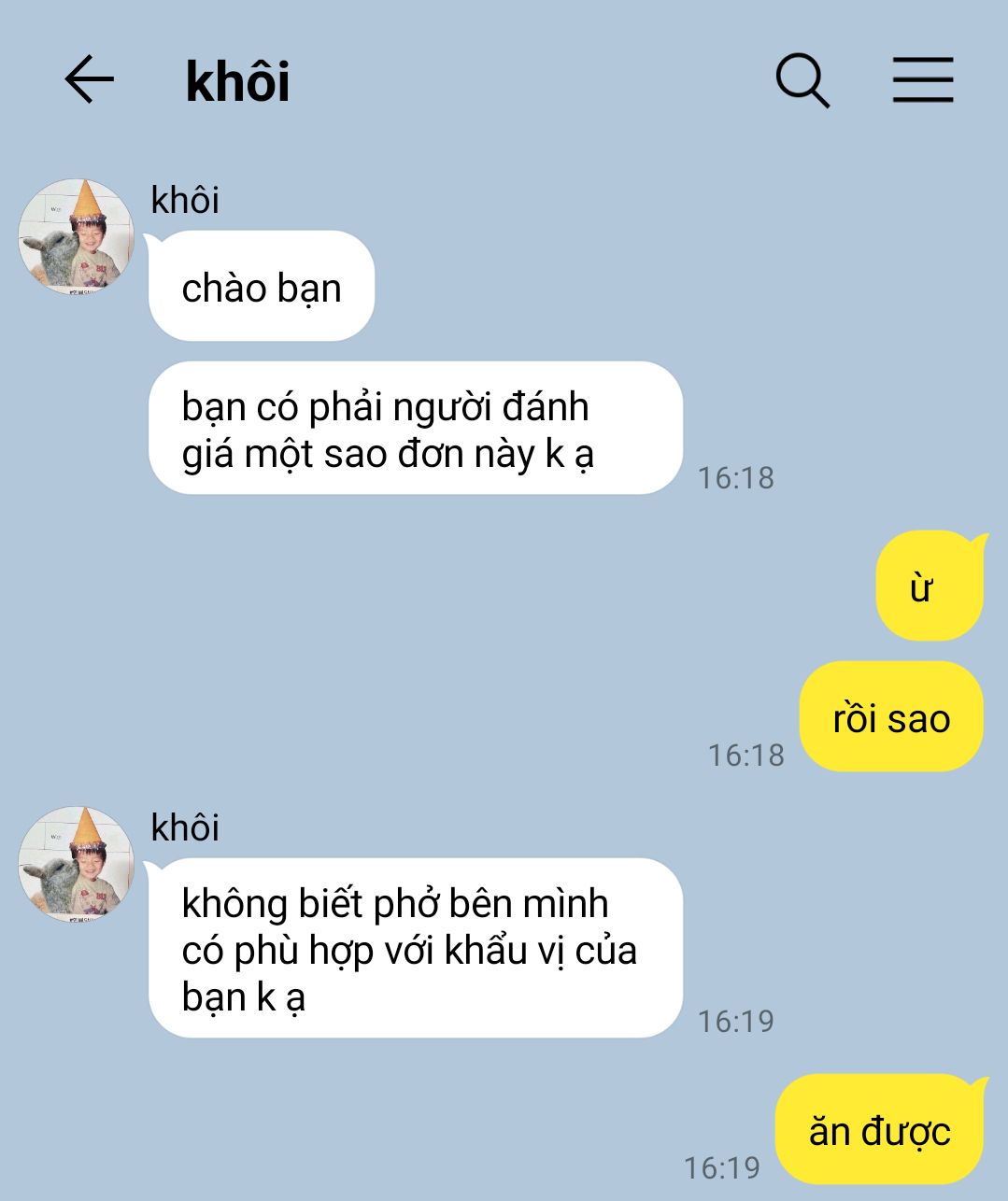
Task: Go back from the khôi chat
Action: [x=90, y=79]
